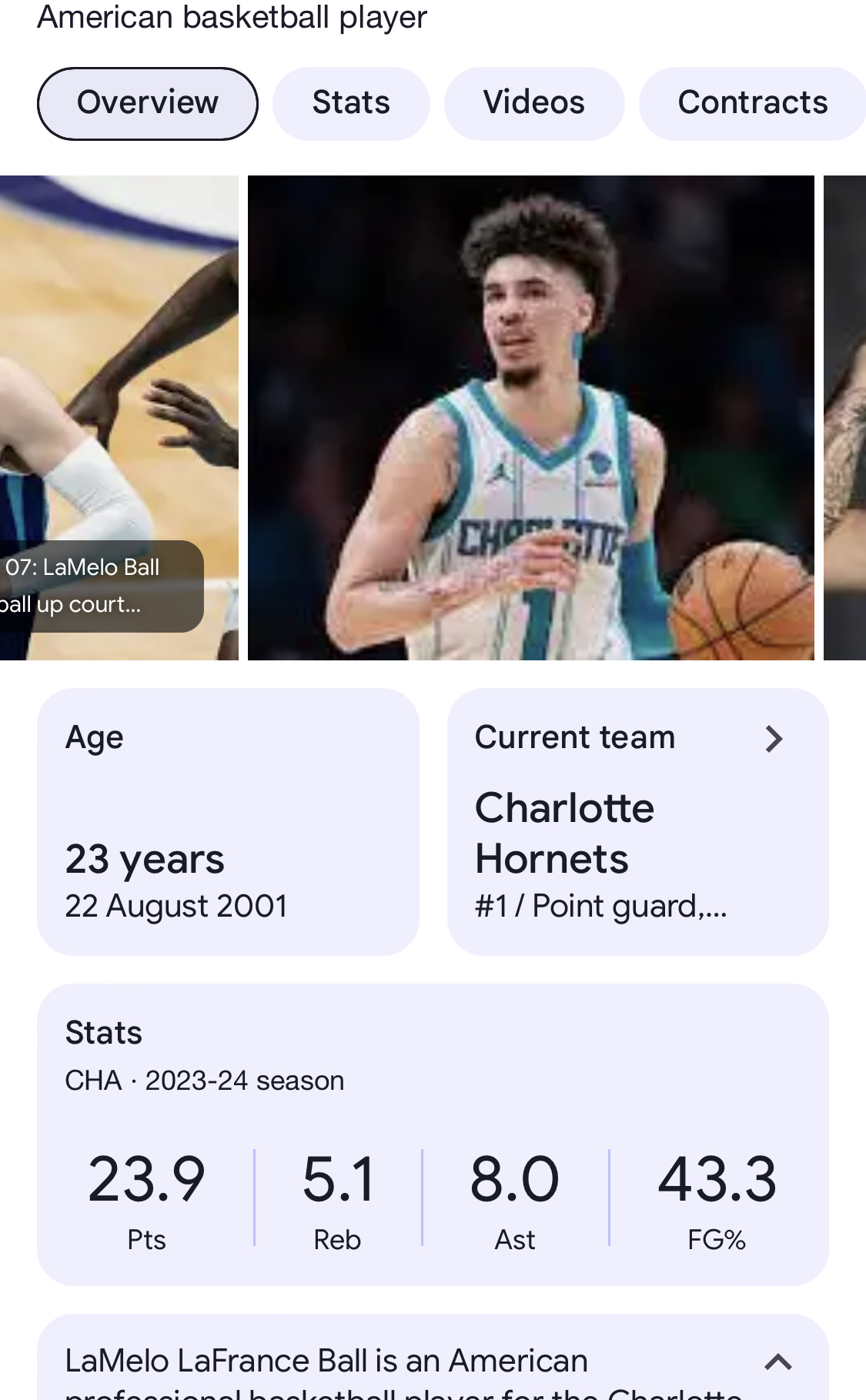
Task: Switch to the Contracts tab
Action: coord(752,103)
